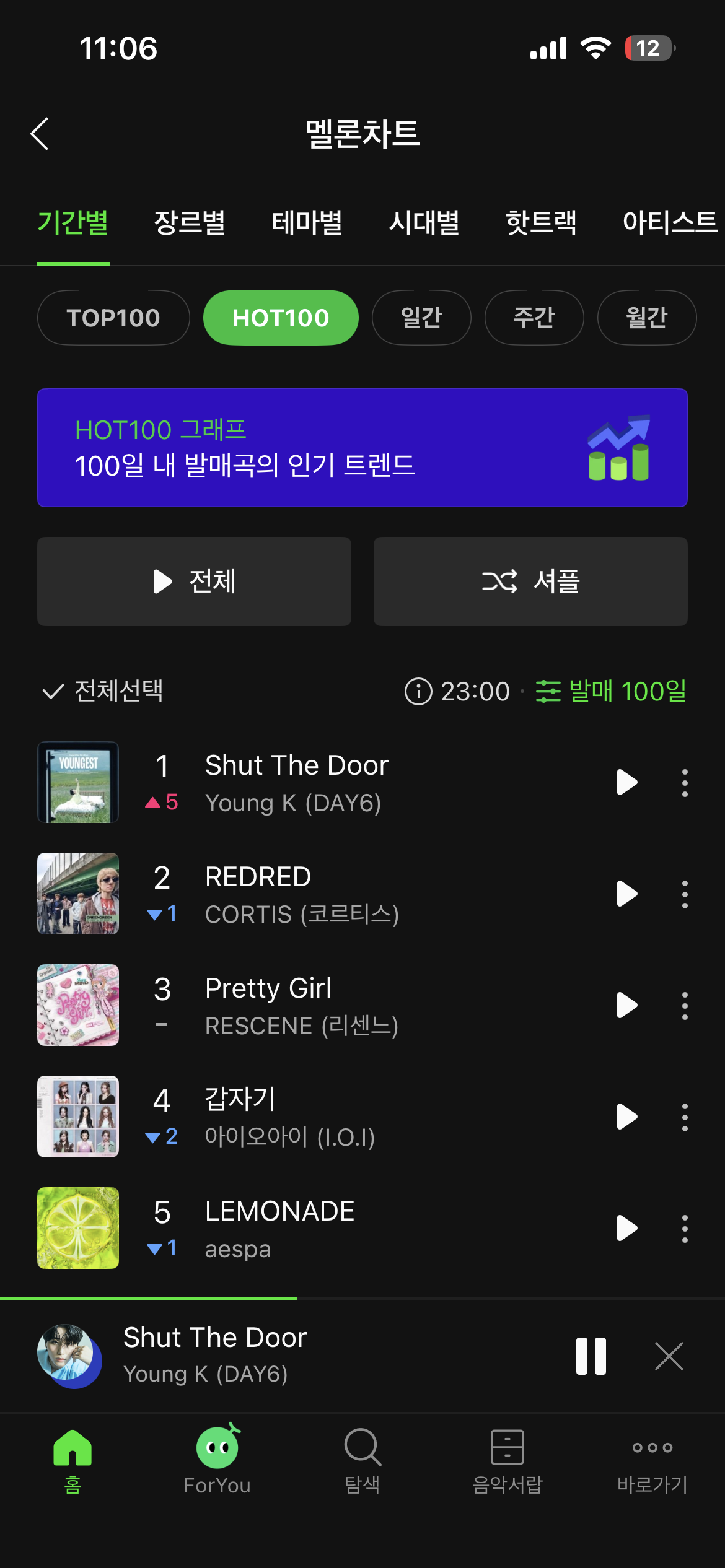The image size is (725, 1568).
Task: Shuffle play with the 셔플 button
Action: (x=530, y=581)
